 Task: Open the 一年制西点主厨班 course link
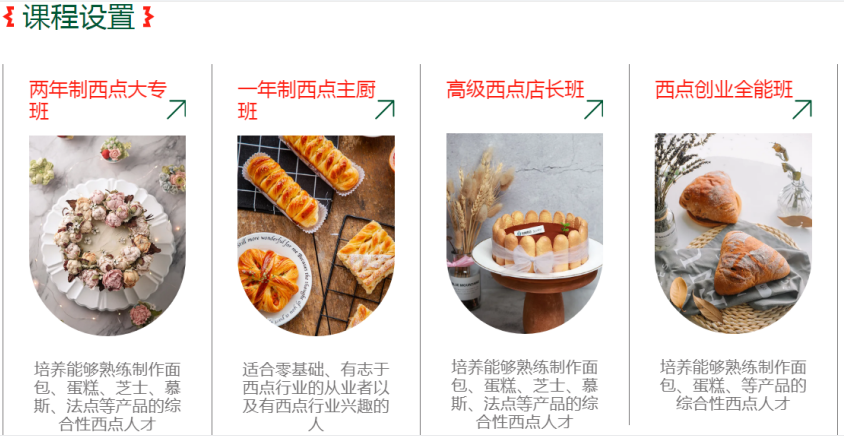click(305, 100)
